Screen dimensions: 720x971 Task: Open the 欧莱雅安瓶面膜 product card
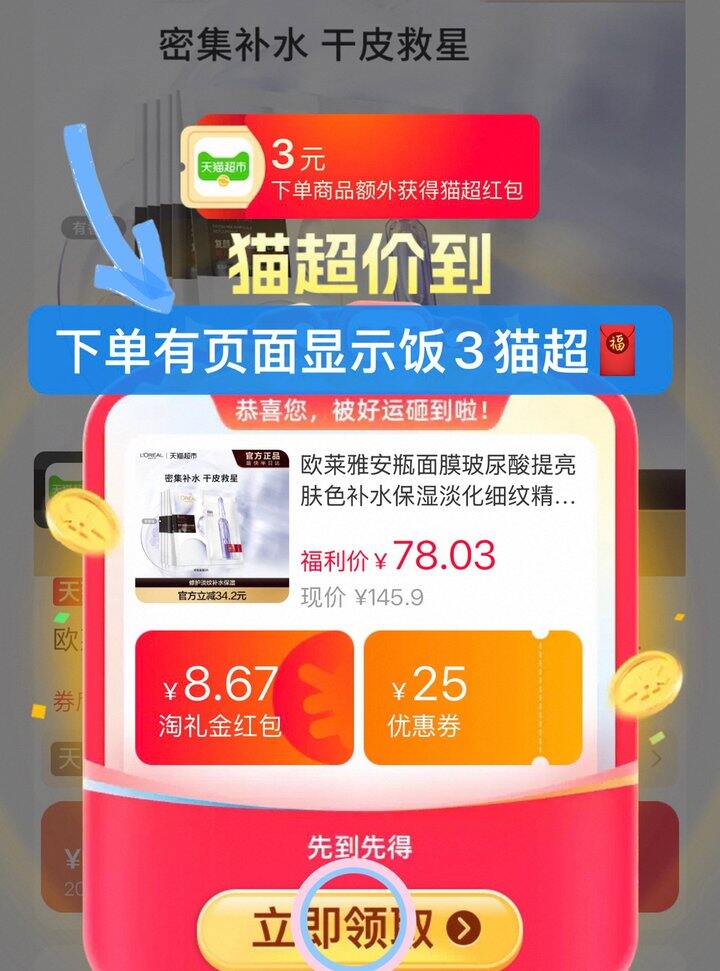point(360,528)
